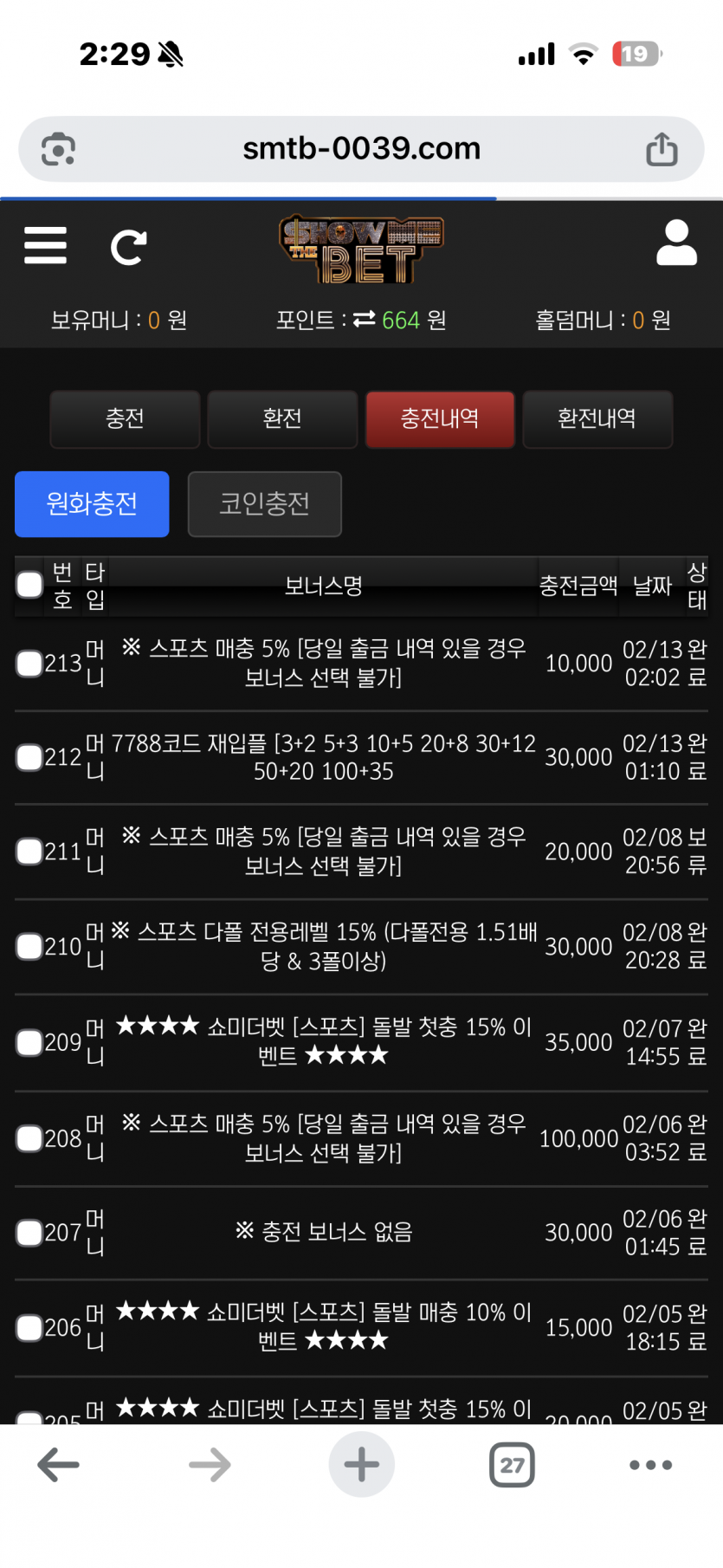Tick the checkbox for row 213
The width and height of the screenshot is (723, 1568).
point(29,664)
